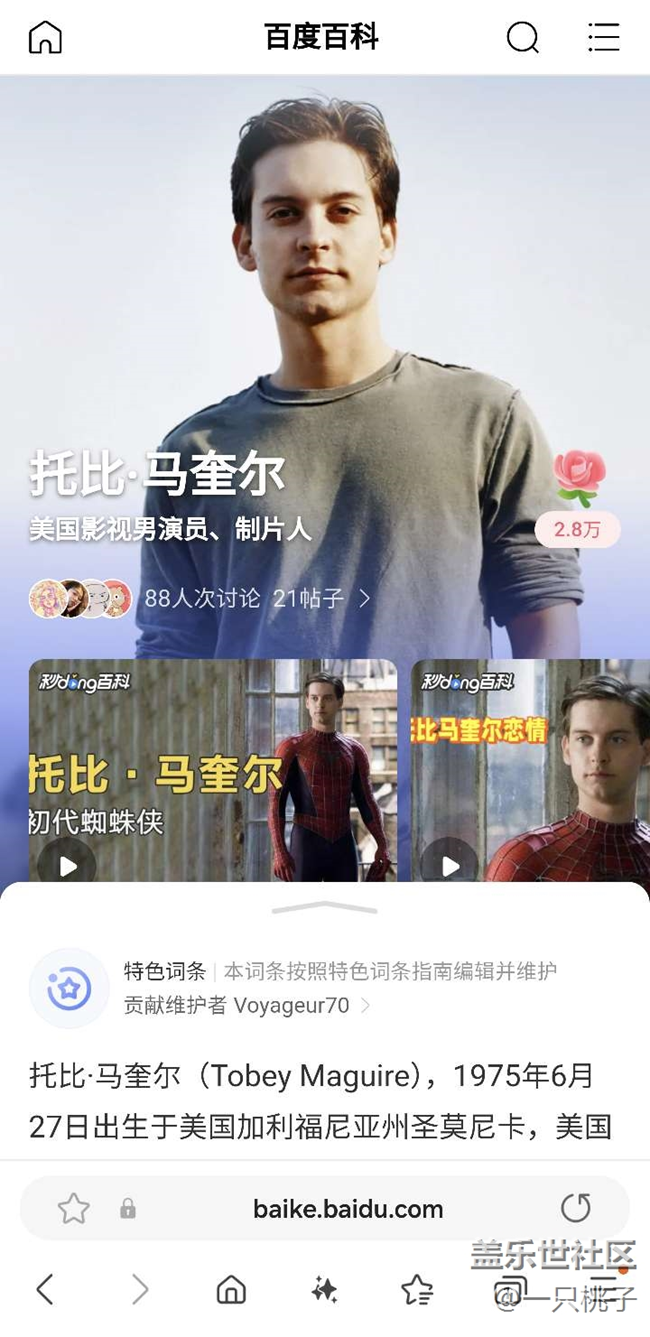Play the 马奎尔恋情 video
Screen dimensions: 650x1337
pos(450,864)
